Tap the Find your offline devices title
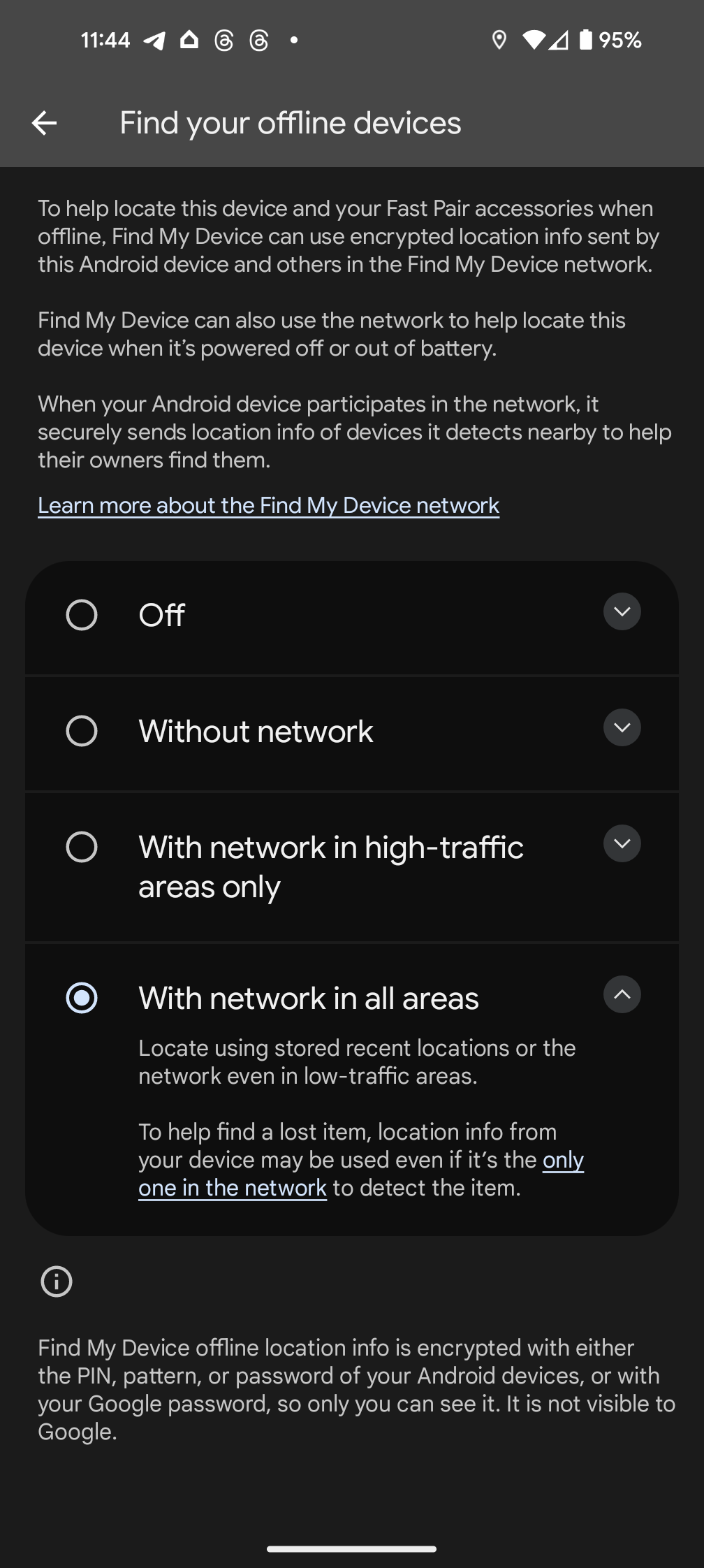Screen dimensions: 704x1568 tap(291, 122)
